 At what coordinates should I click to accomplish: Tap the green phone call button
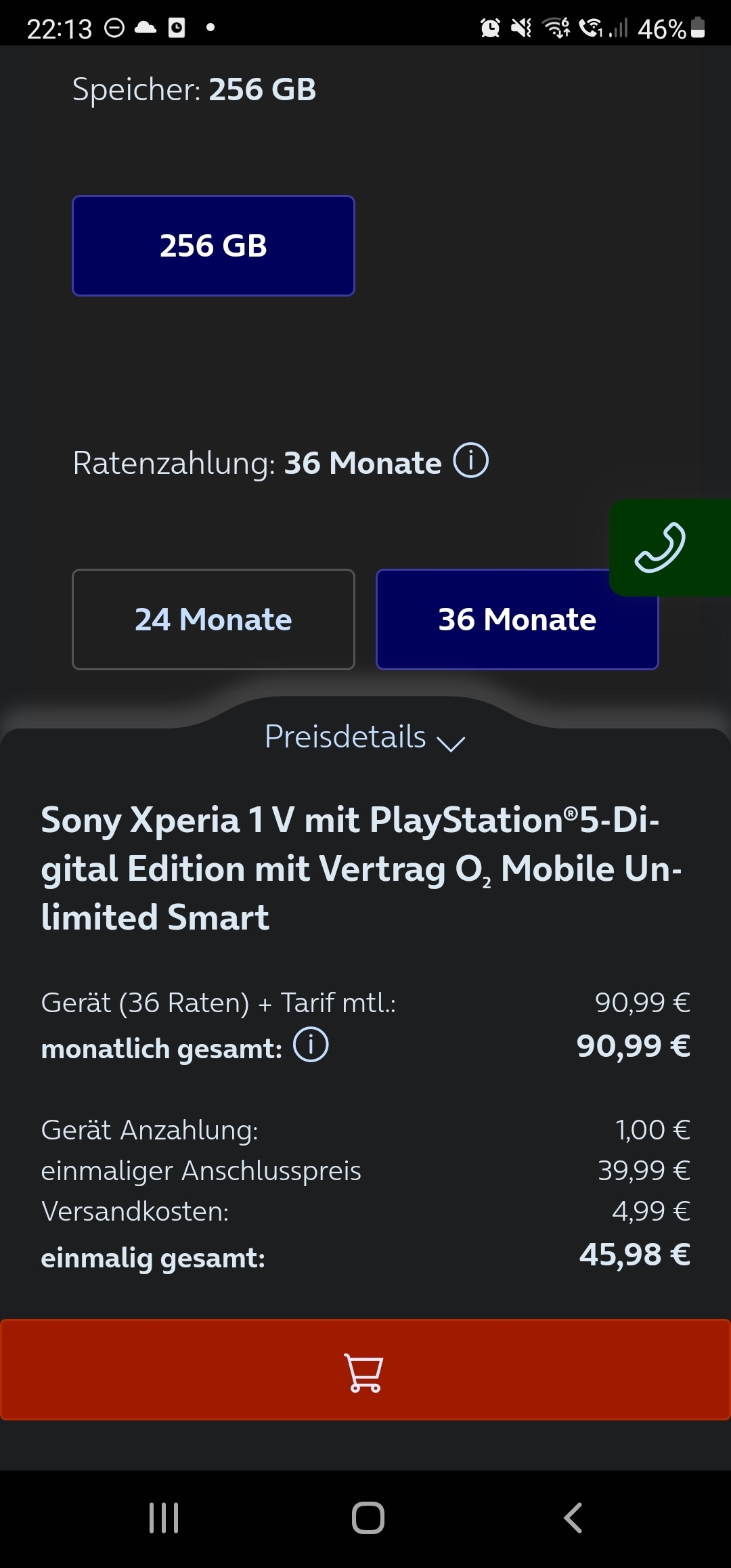pyautogui.click(x=669, y=548)
